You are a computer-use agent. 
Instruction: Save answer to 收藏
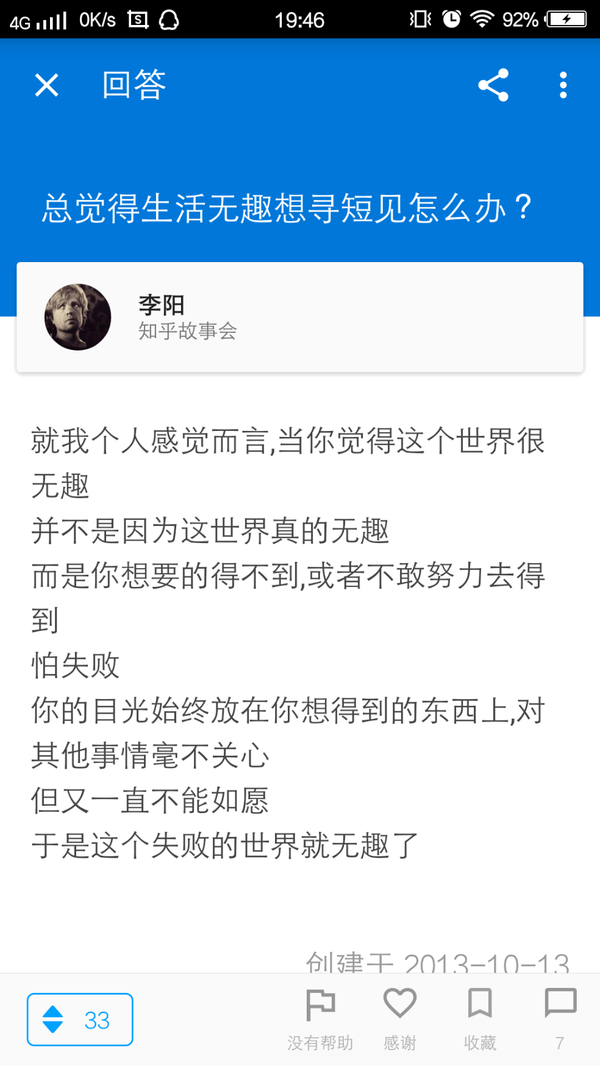480,1018
